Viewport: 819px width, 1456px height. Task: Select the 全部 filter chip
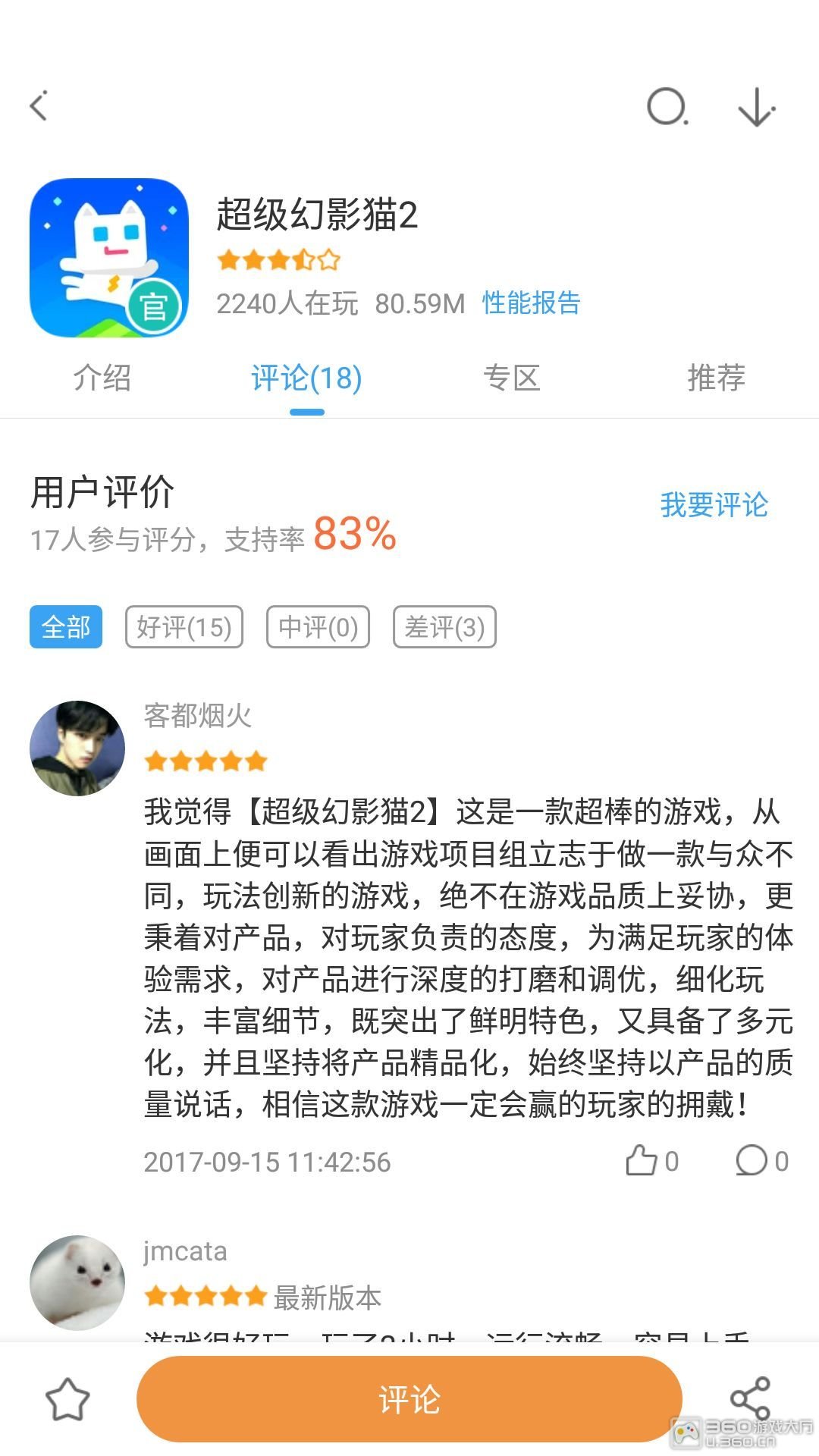[x=66, y=627]
